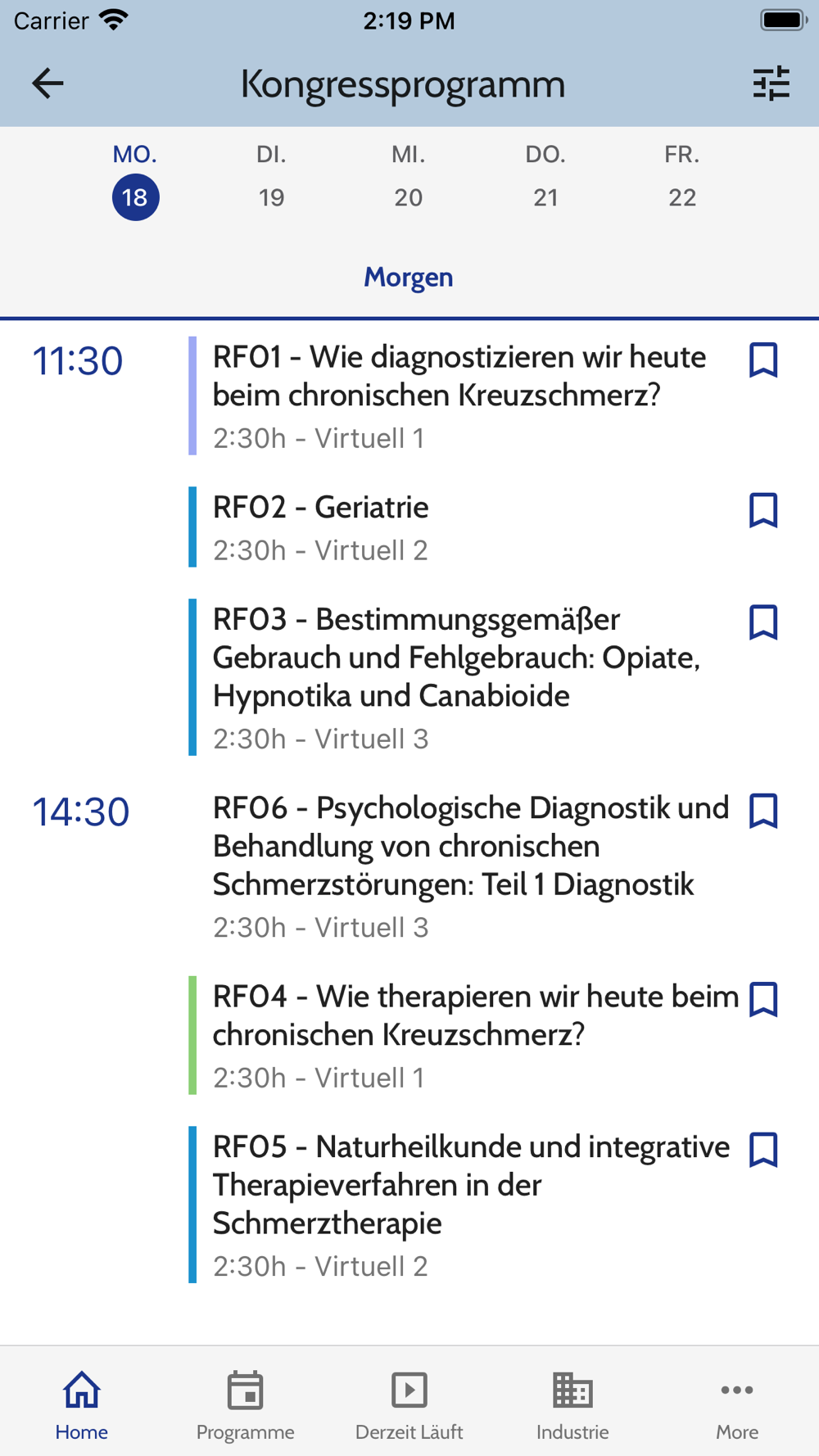Bookmark the RF03 Opiate session
819x1456 pixels.
(x=763, y=622)
